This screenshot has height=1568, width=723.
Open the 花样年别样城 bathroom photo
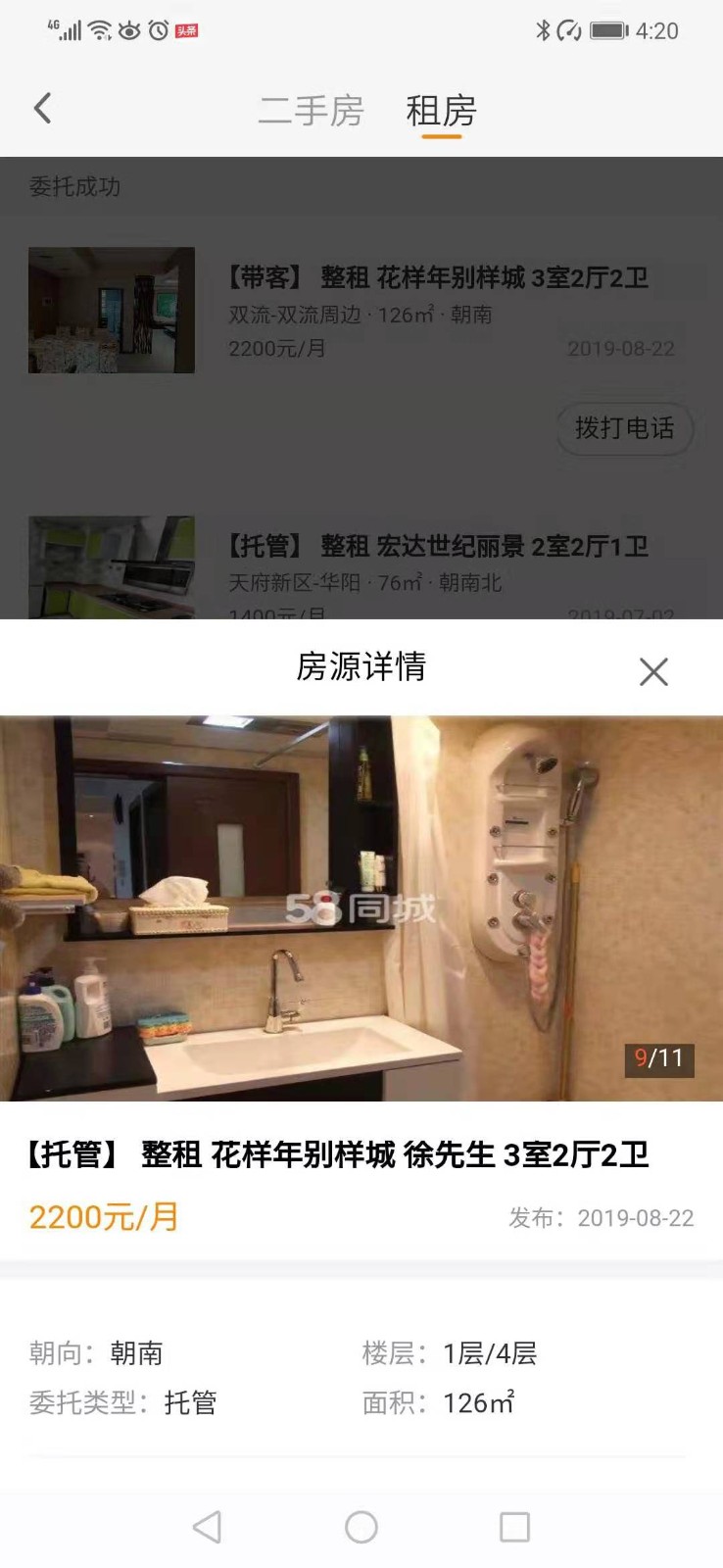361,908
